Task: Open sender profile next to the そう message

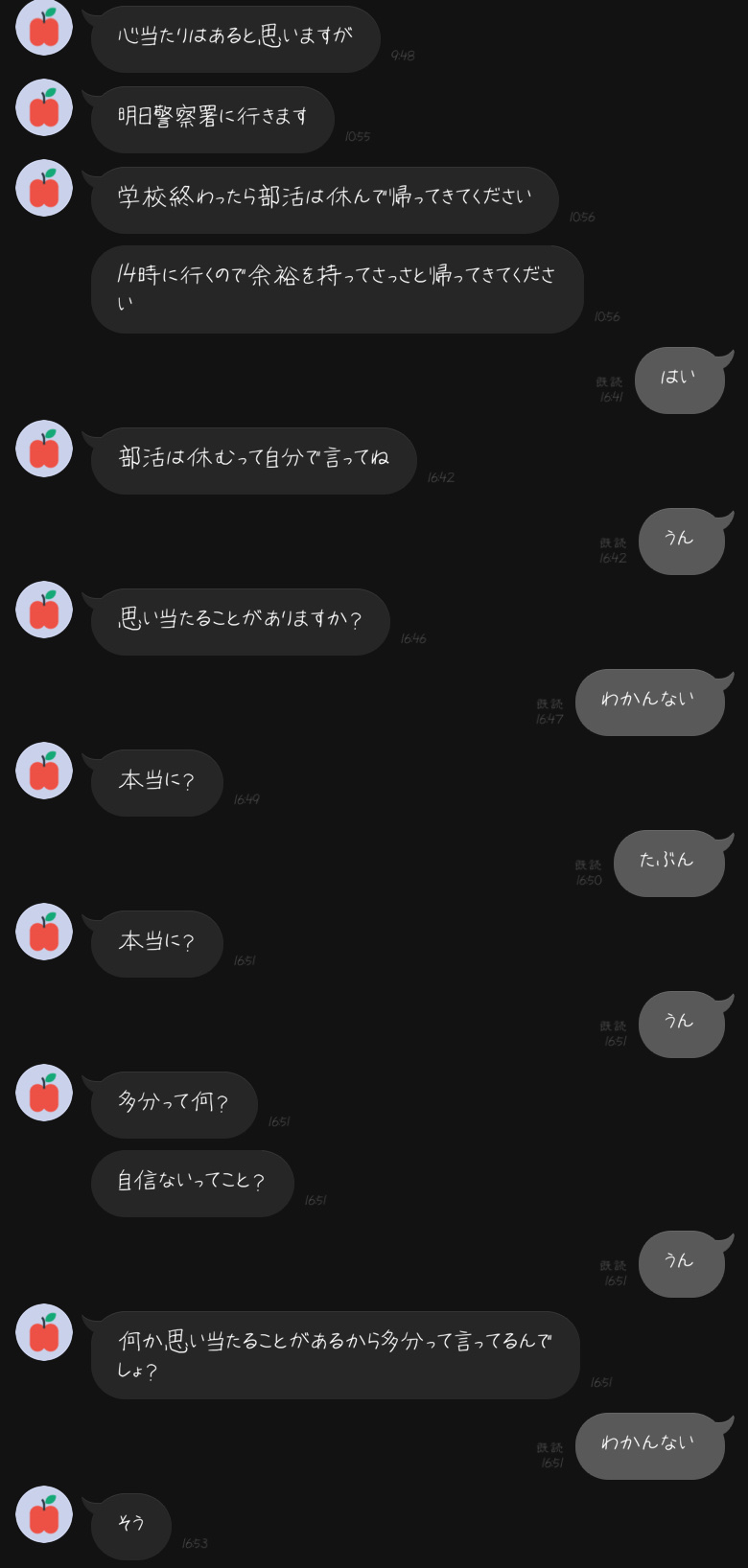Action: coord(44,1514)
